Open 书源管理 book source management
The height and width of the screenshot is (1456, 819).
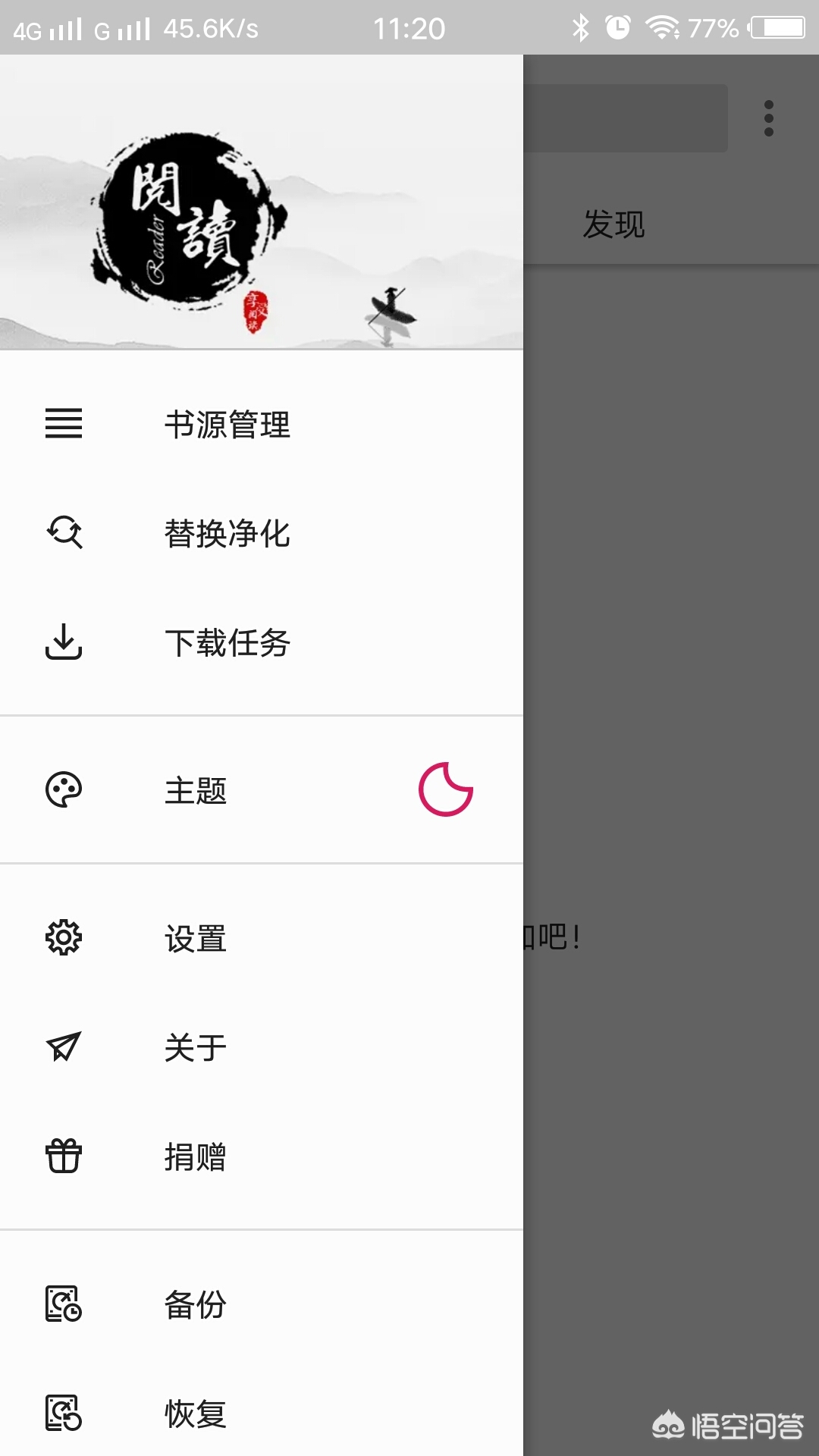227,424
